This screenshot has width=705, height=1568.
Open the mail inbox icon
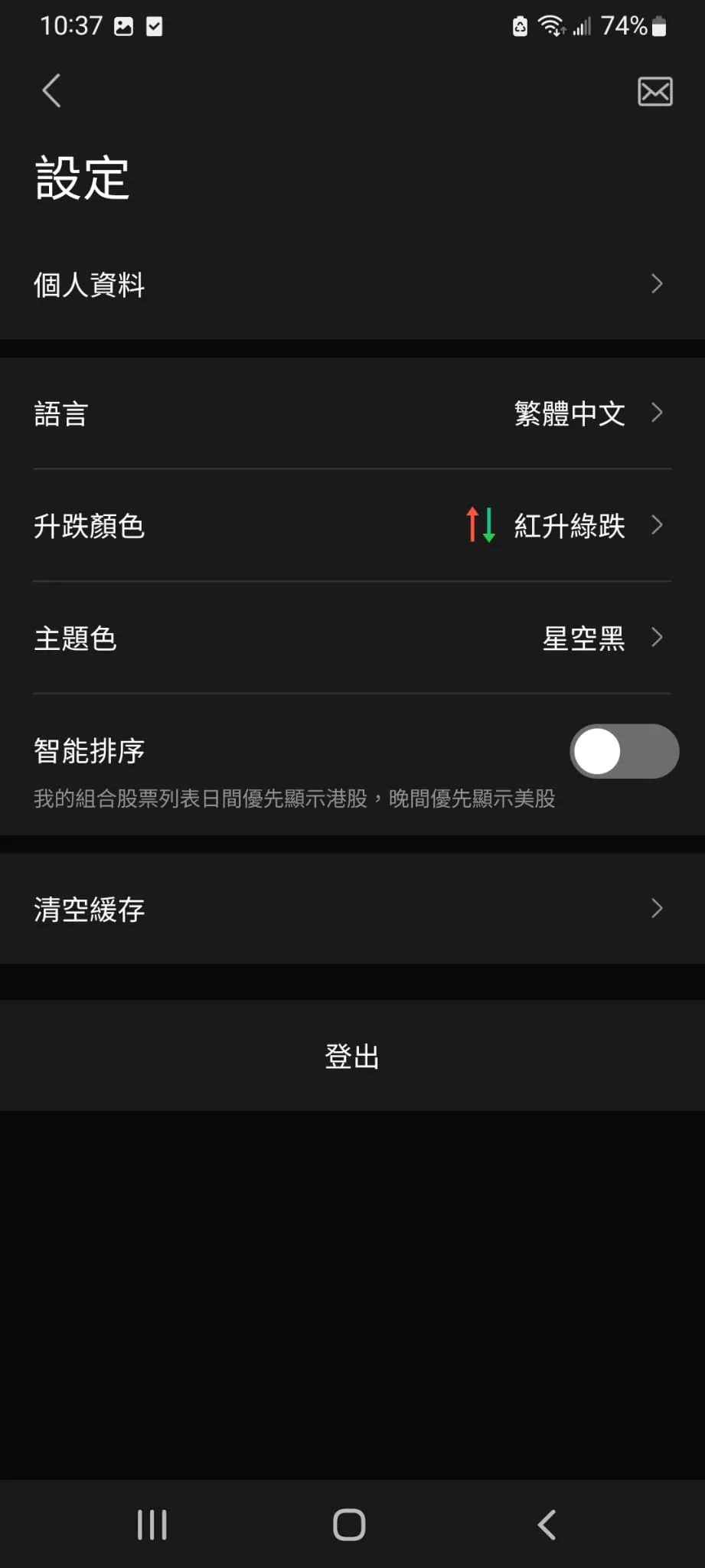[x=654, y=92]
